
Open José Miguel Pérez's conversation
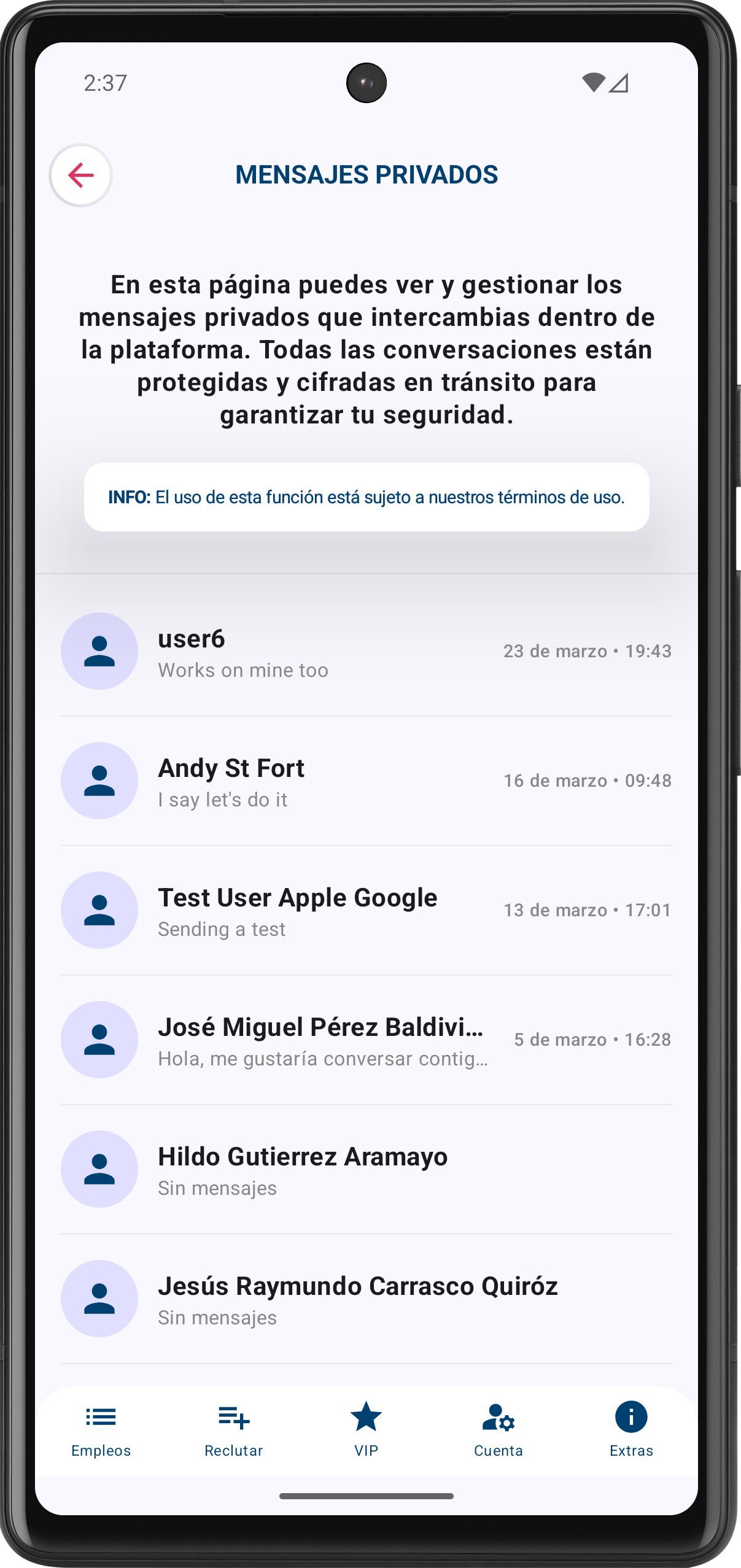click(366, 1040)
